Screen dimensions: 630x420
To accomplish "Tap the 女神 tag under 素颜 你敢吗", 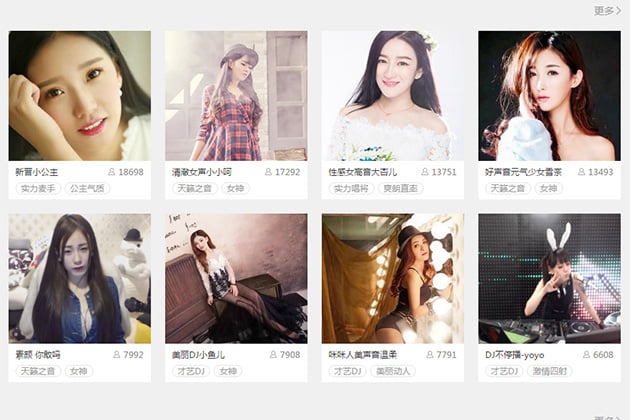I will point(77,371).
